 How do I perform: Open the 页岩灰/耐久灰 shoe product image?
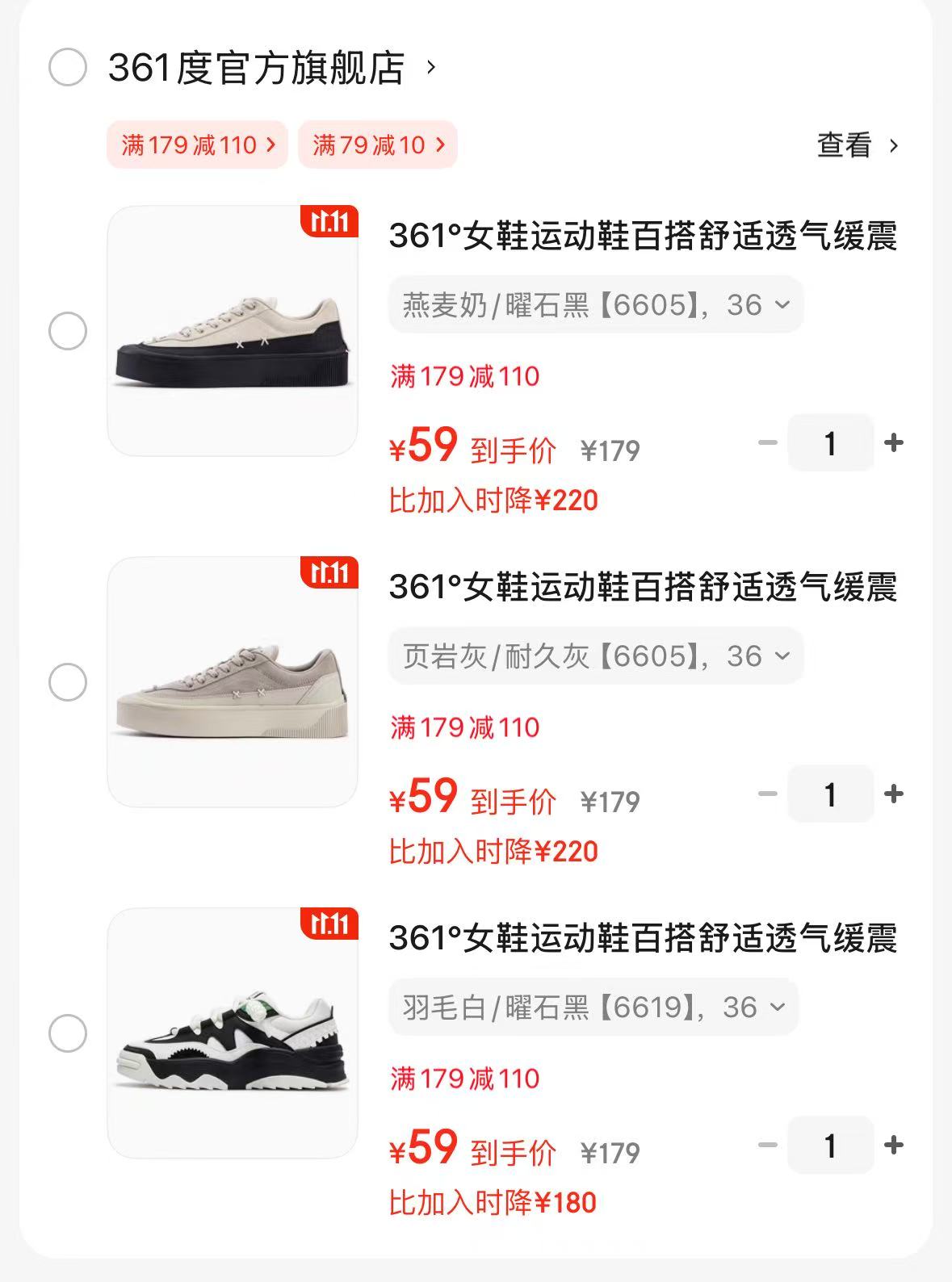pos(233,682)
